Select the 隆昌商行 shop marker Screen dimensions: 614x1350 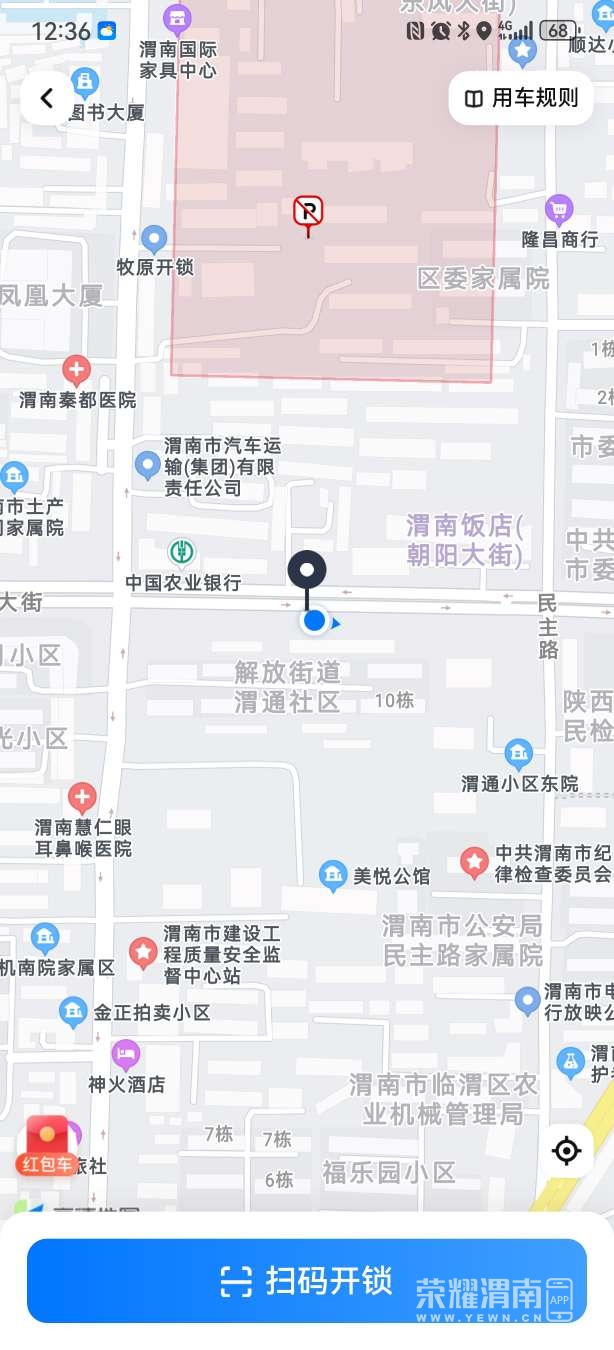point(559,210)
